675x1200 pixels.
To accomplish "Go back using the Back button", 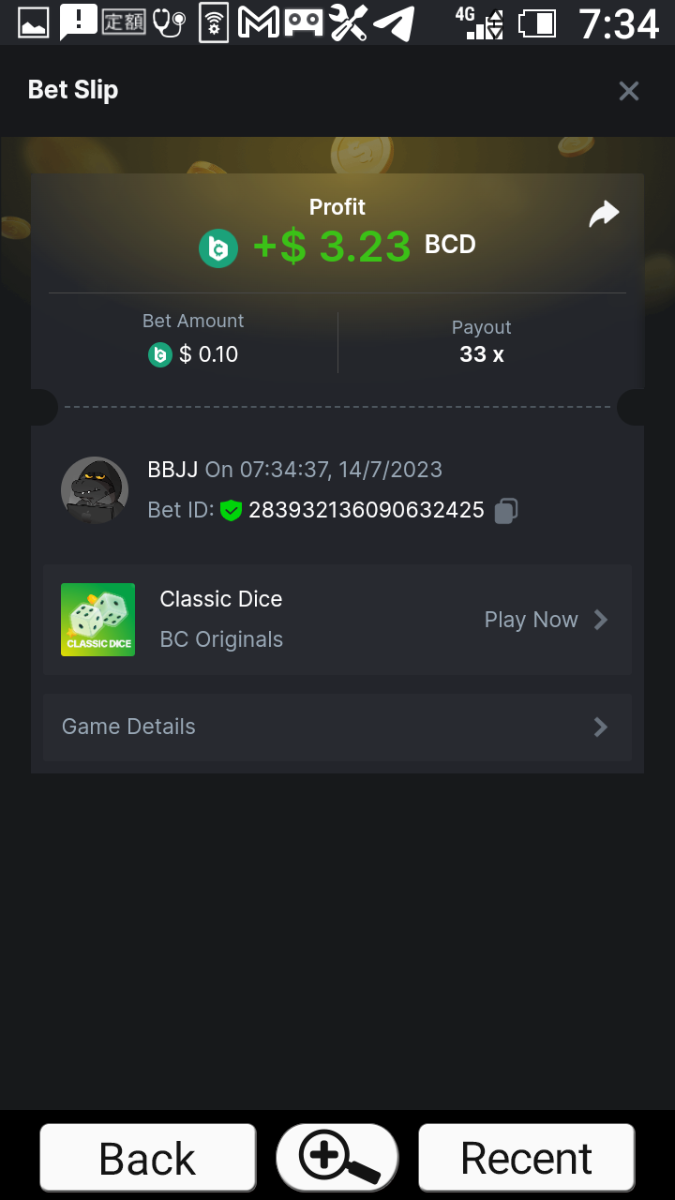I will [148, 1158].
